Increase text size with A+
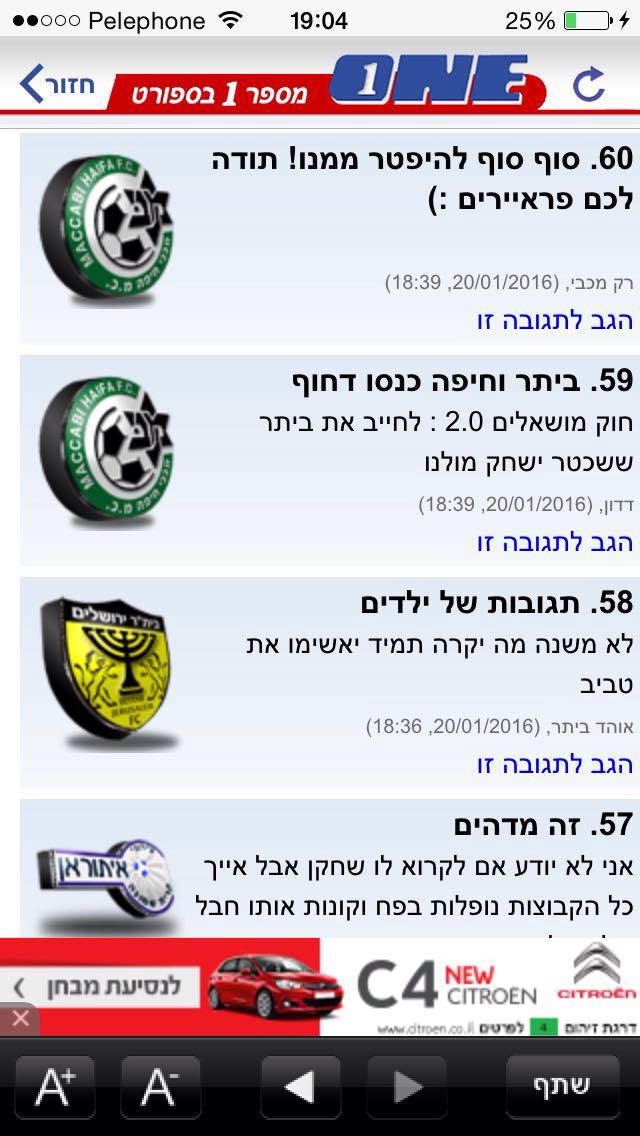 click(x=55, y=1087)
